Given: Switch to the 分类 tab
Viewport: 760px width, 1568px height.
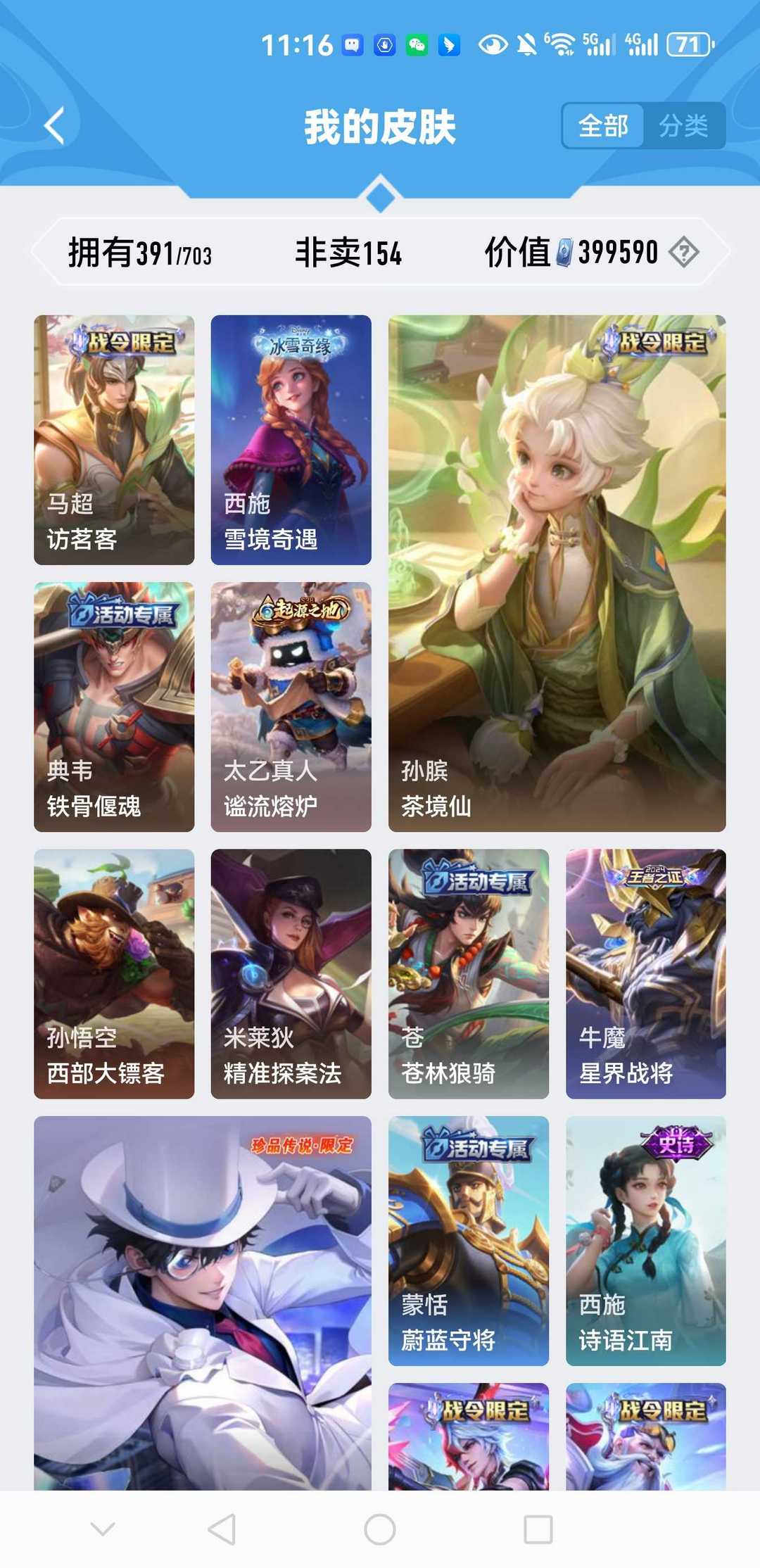Looking at the screenshot, I should click(683, 126).
